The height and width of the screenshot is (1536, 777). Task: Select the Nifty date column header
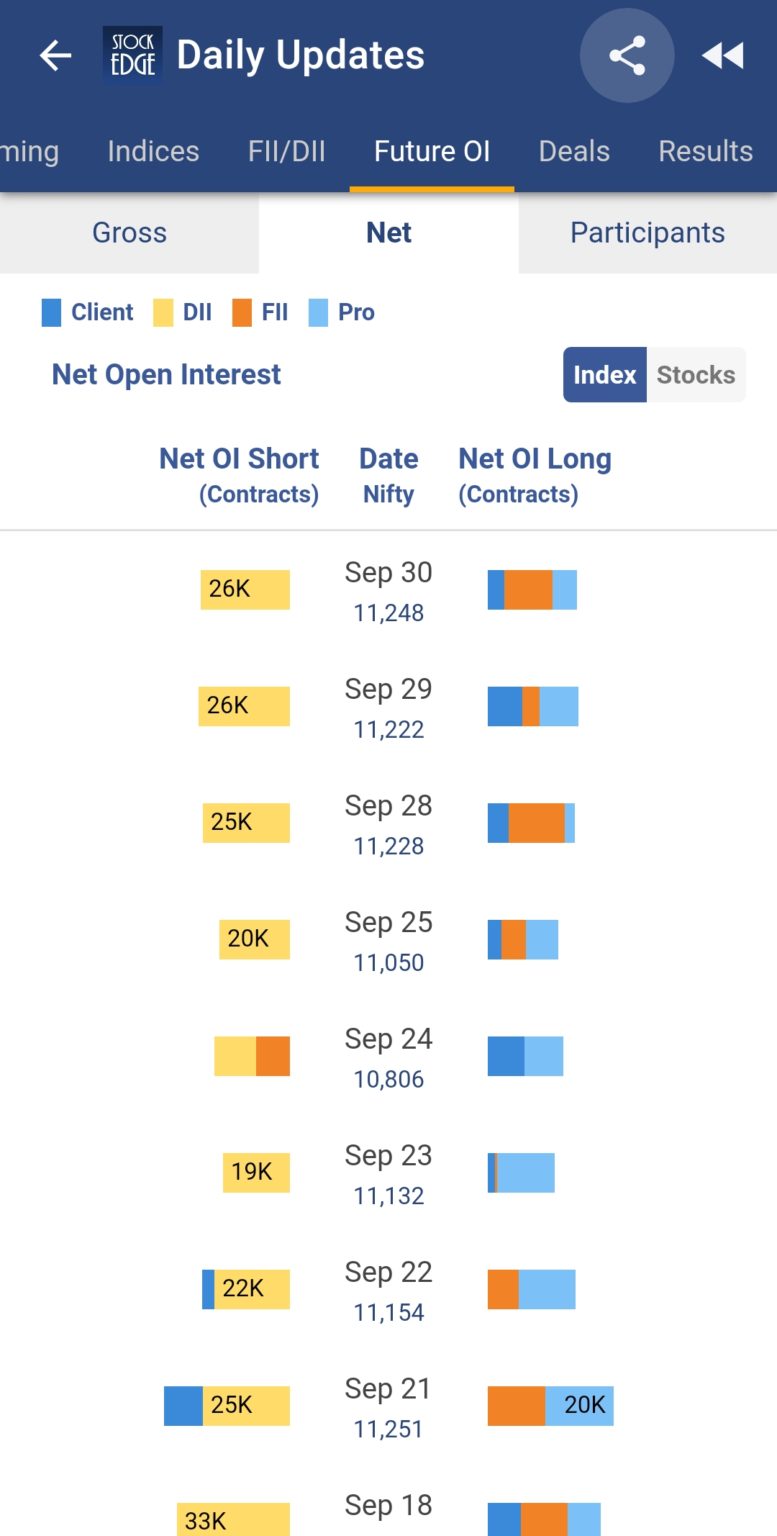tap(388, 474)
